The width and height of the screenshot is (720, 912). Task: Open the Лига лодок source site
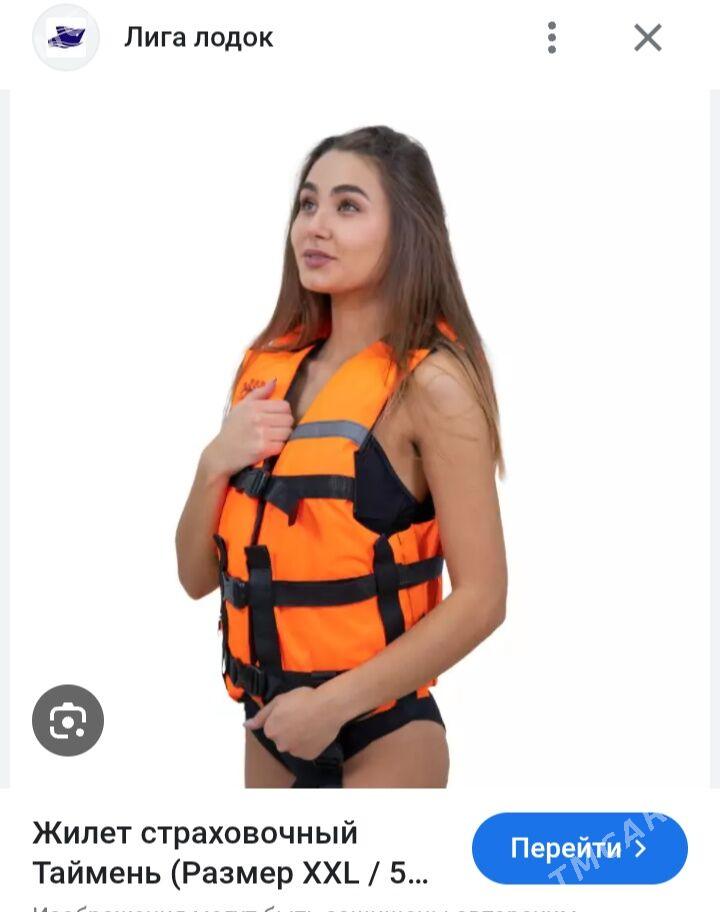pyautogui.click(x=198, y=38)
